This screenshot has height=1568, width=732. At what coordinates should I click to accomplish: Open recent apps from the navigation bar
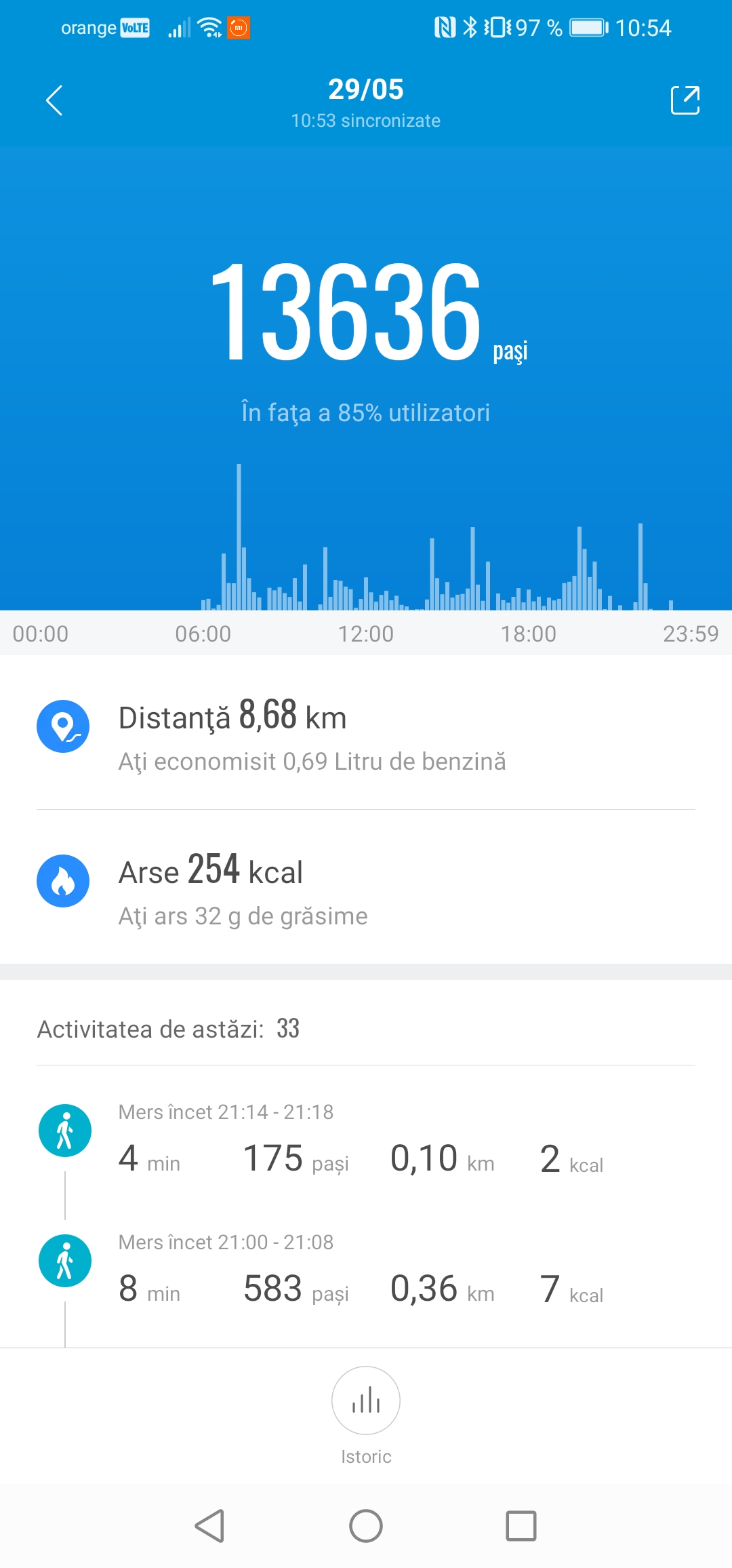pos(521,1526)
